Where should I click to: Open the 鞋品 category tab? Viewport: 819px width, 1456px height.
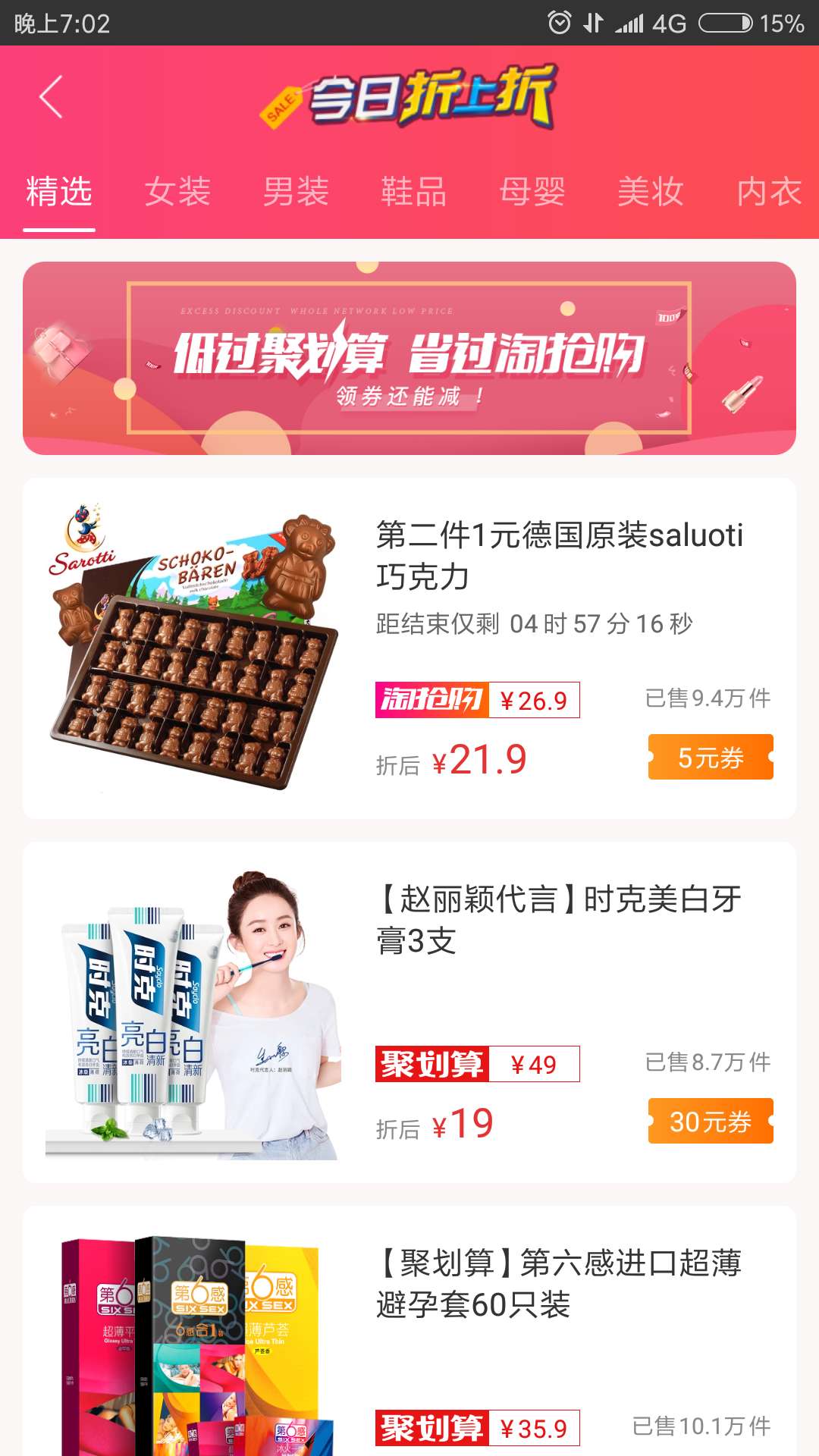pyautogui.click(x=414, y=191)
